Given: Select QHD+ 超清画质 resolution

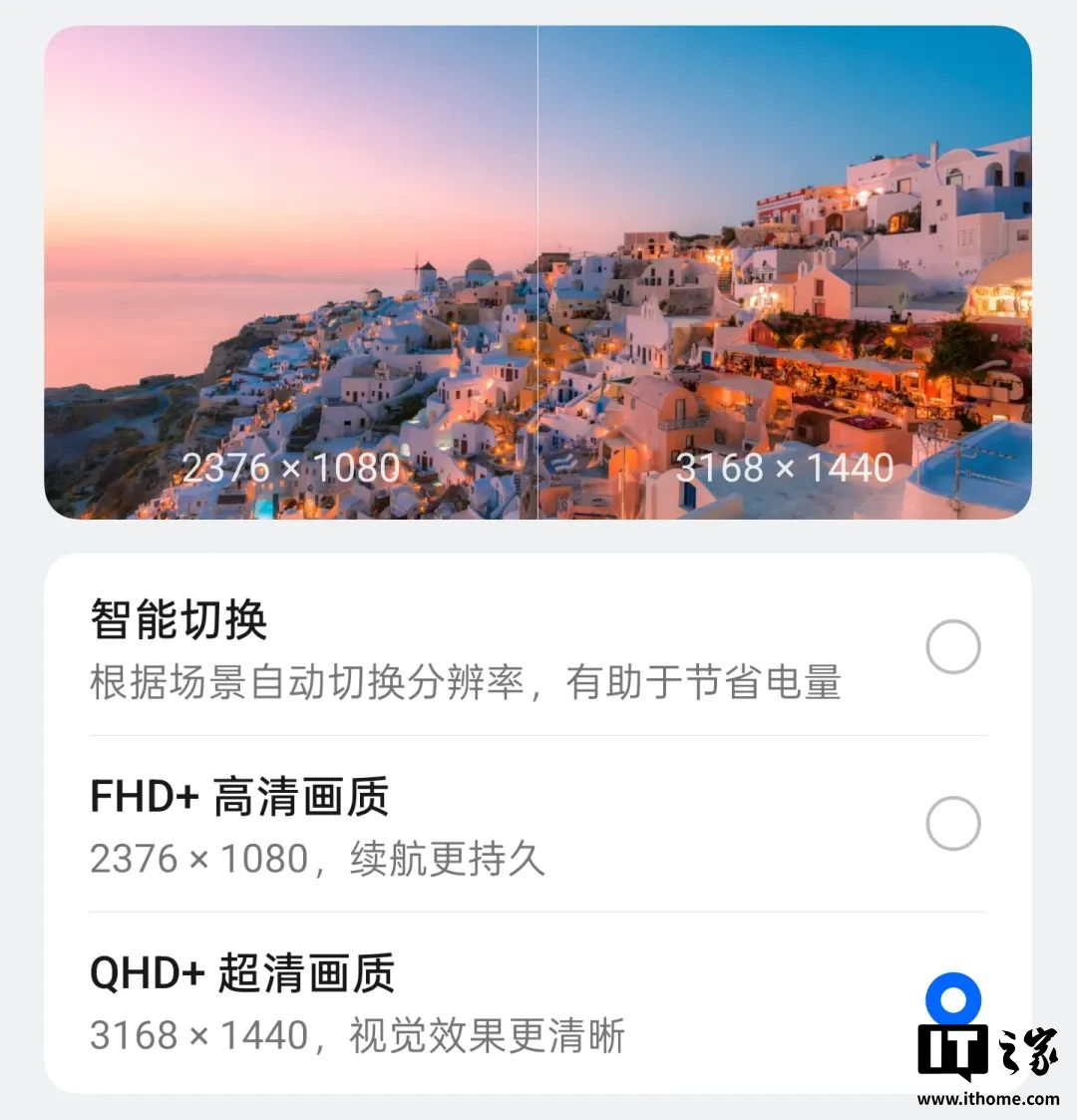Looking at the screenshot, I should point(952,998).
